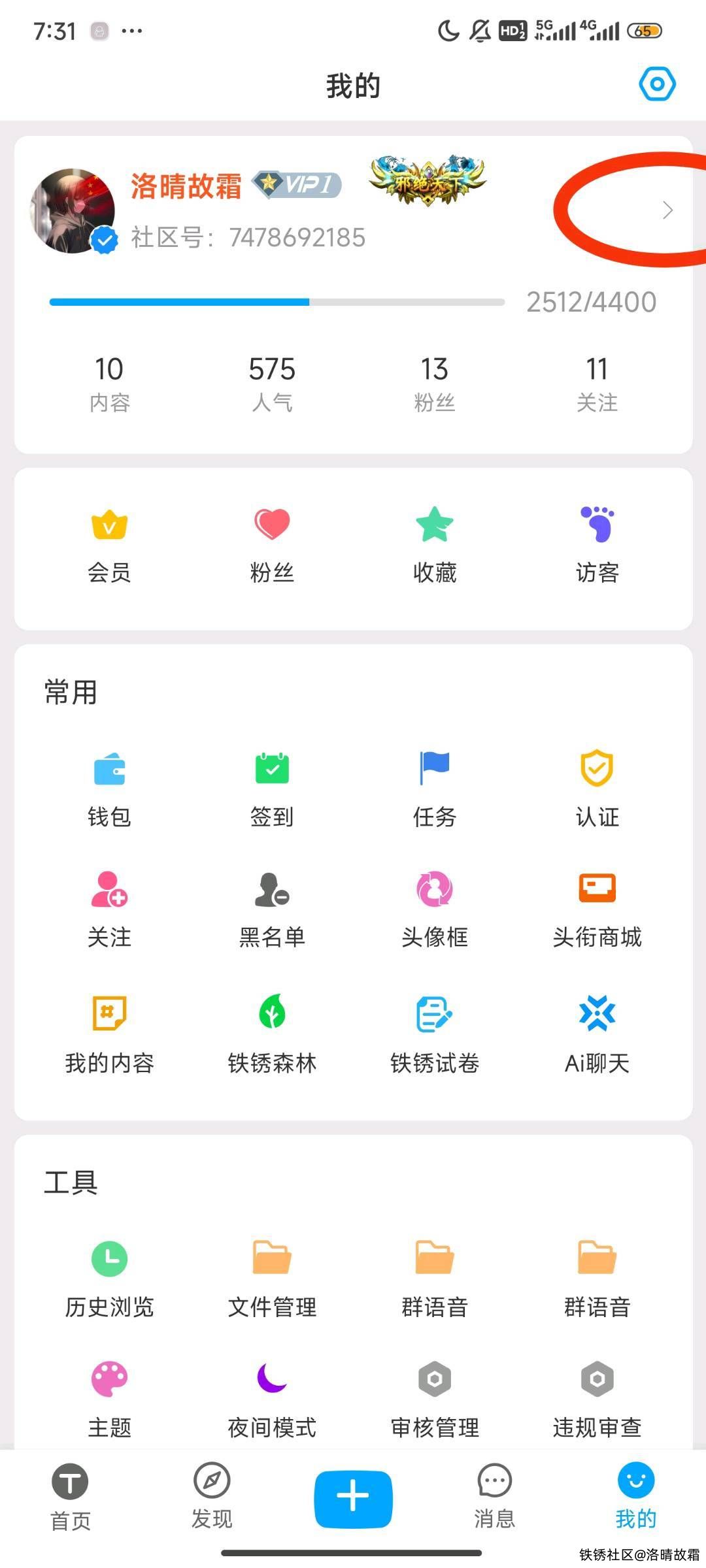The height and width of the screenshot is (1568, 706).
Task: Switch to the 首页 home tab
Action: click(x=71, y=1495)
